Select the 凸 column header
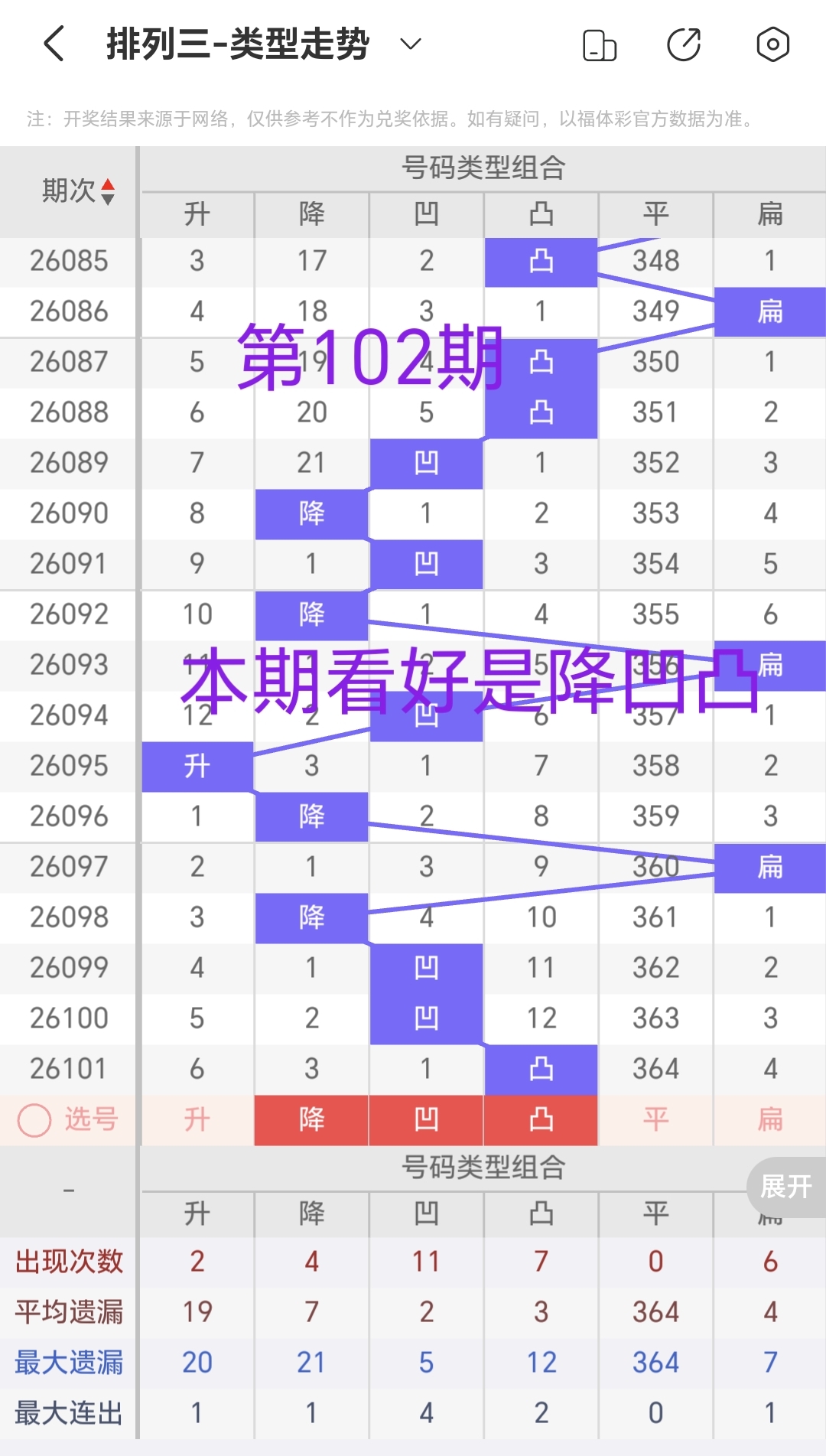The image size is (826, 1456). click(541, 214)
